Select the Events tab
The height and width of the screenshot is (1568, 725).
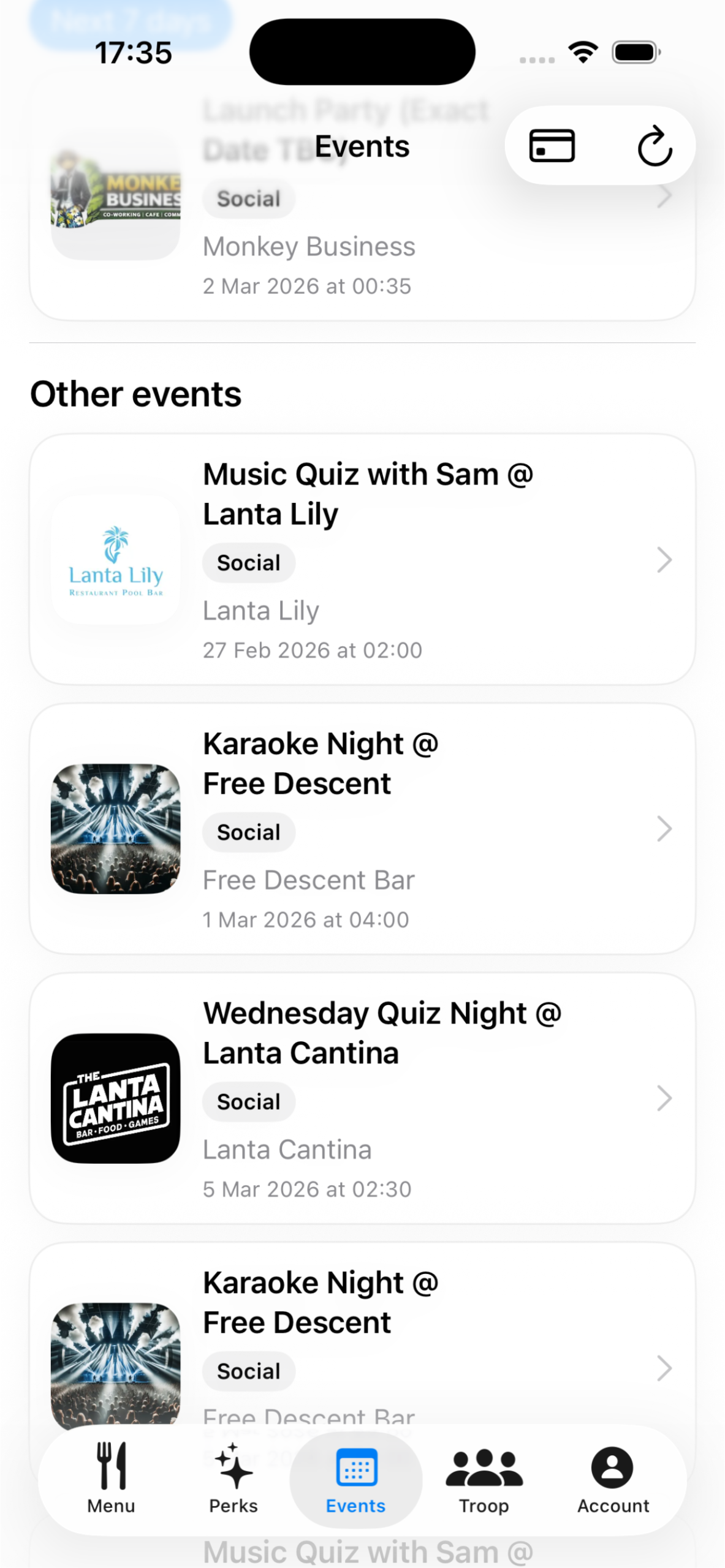(355, 1479)
